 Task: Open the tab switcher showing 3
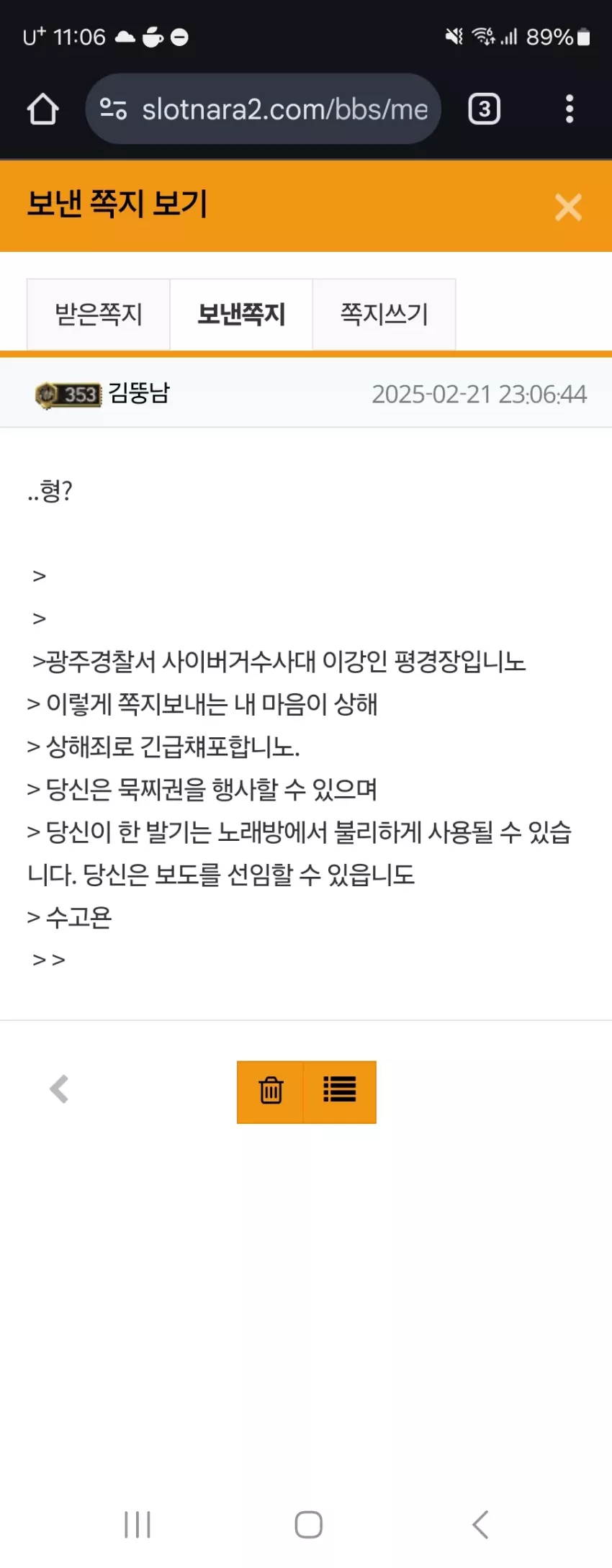[485, 109]
